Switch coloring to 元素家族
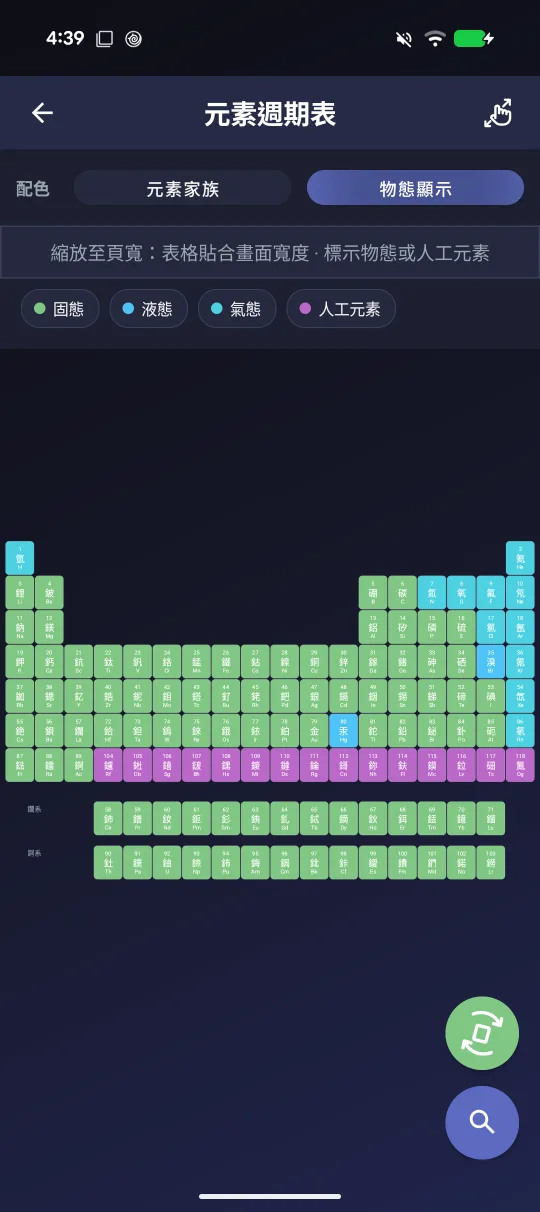Image resolution: width=540 pixels, height=1212 pixels. tap(183, 188)
